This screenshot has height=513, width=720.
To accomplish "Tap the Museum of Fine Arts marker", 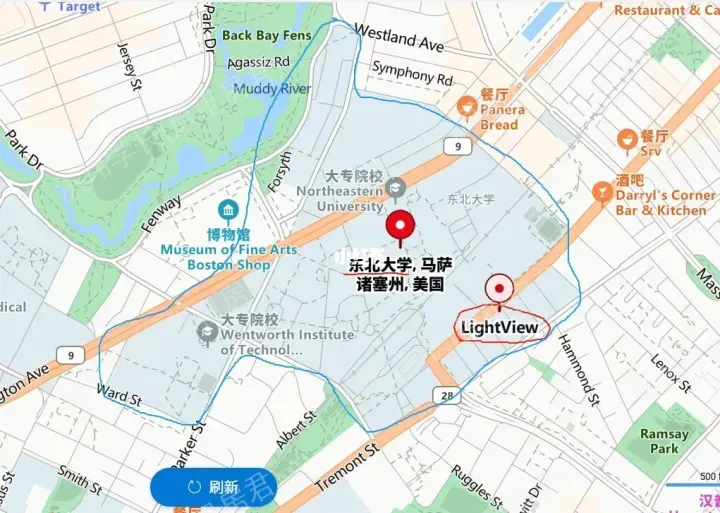I will click(x=228, y=211).
